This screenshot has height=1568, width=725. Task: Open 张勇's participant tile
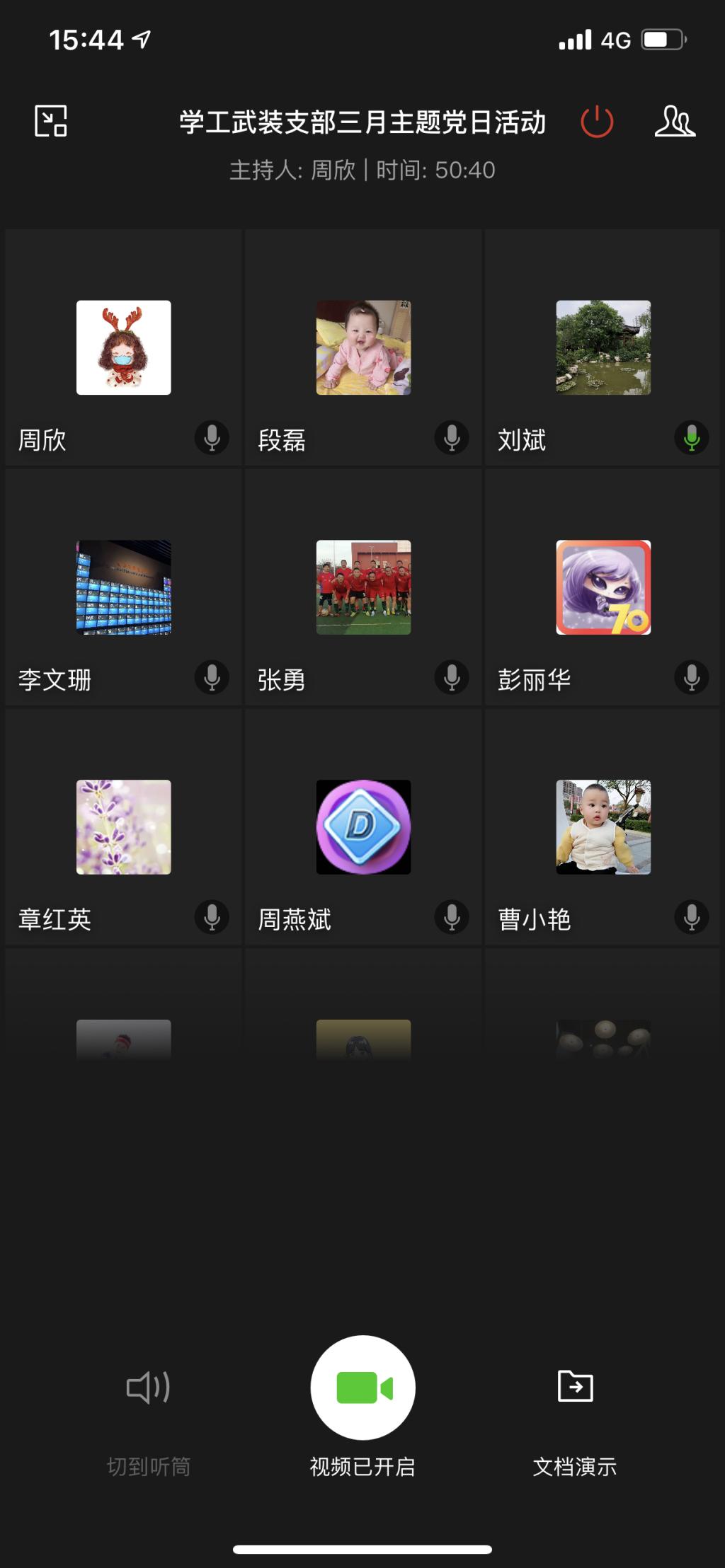pos(363,587)
